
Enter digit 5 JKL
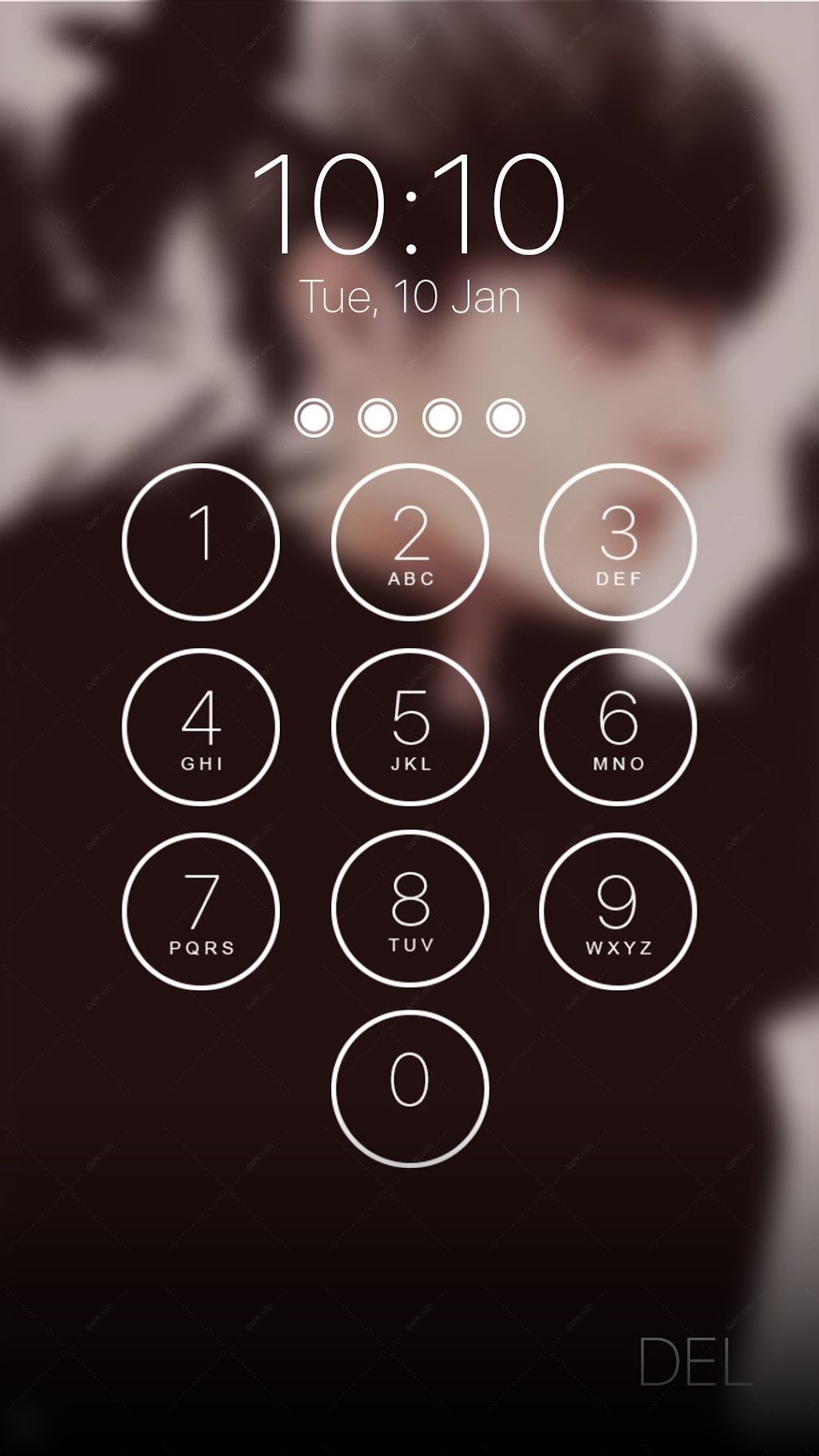point(409,726)
